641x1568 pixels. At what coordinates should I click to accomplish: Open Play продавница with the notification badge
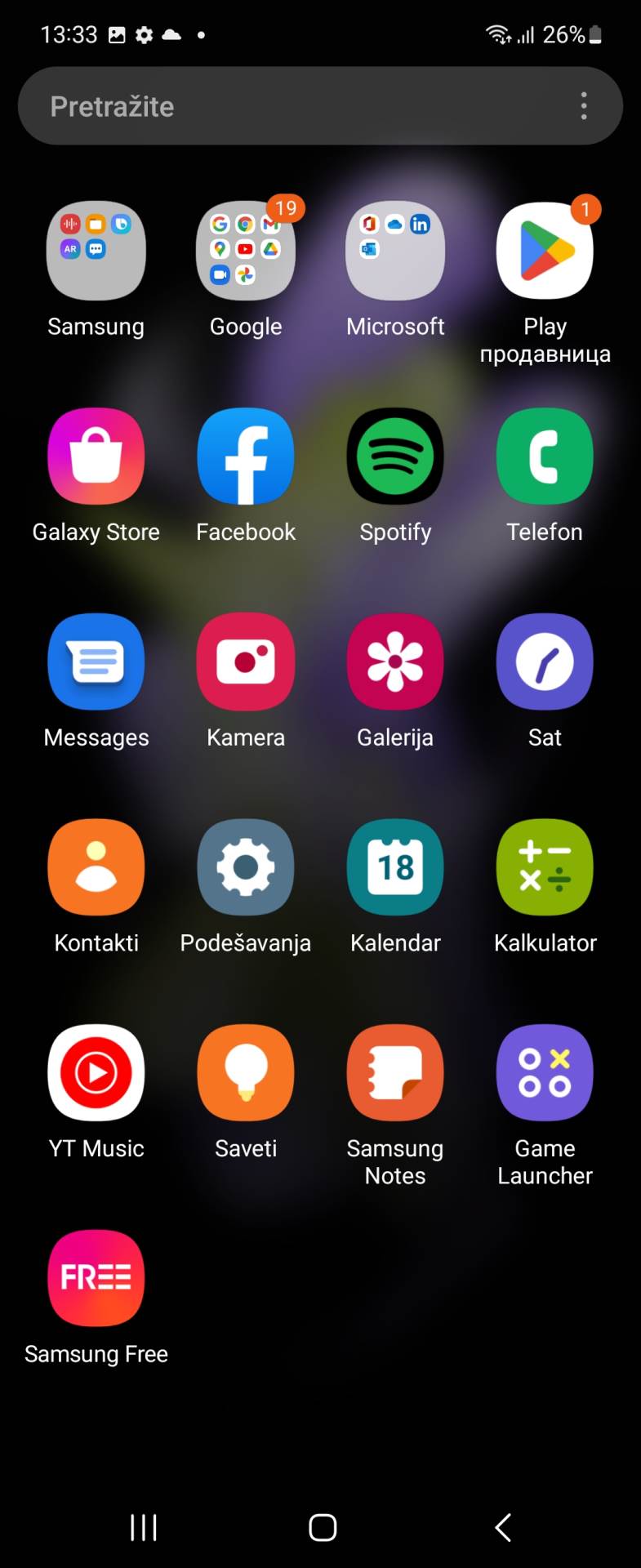(x=545, y=251)
